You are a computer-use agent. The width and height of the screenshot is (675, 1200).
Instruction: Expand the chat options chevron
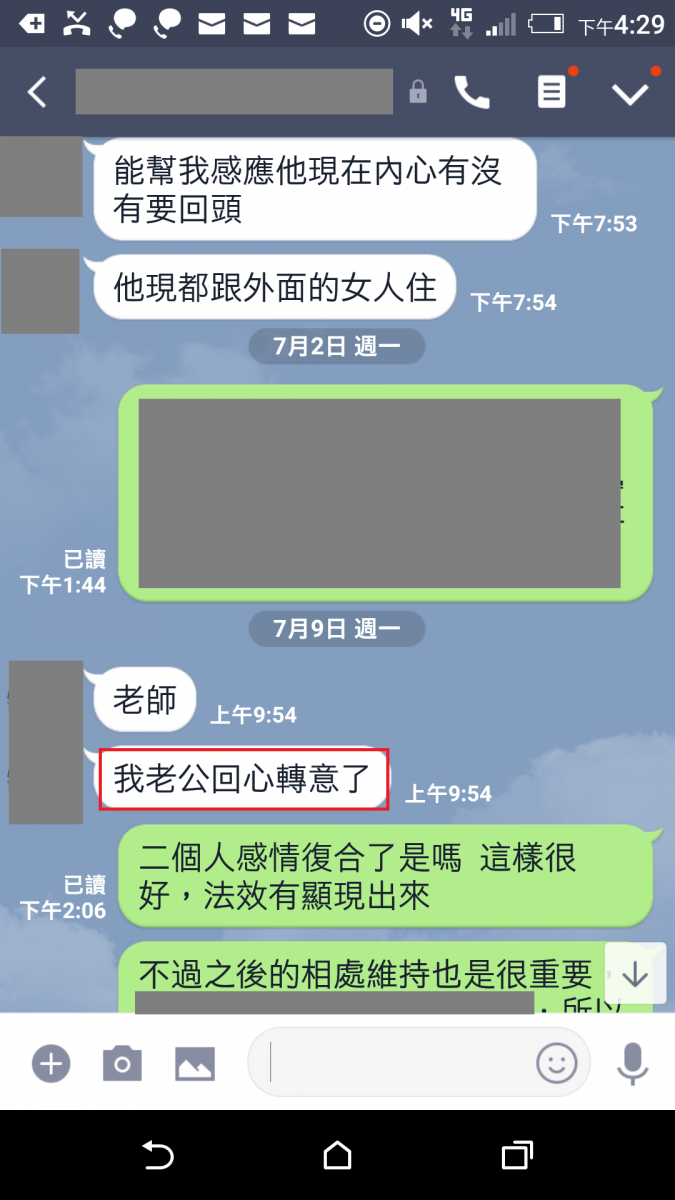[630, 93]
